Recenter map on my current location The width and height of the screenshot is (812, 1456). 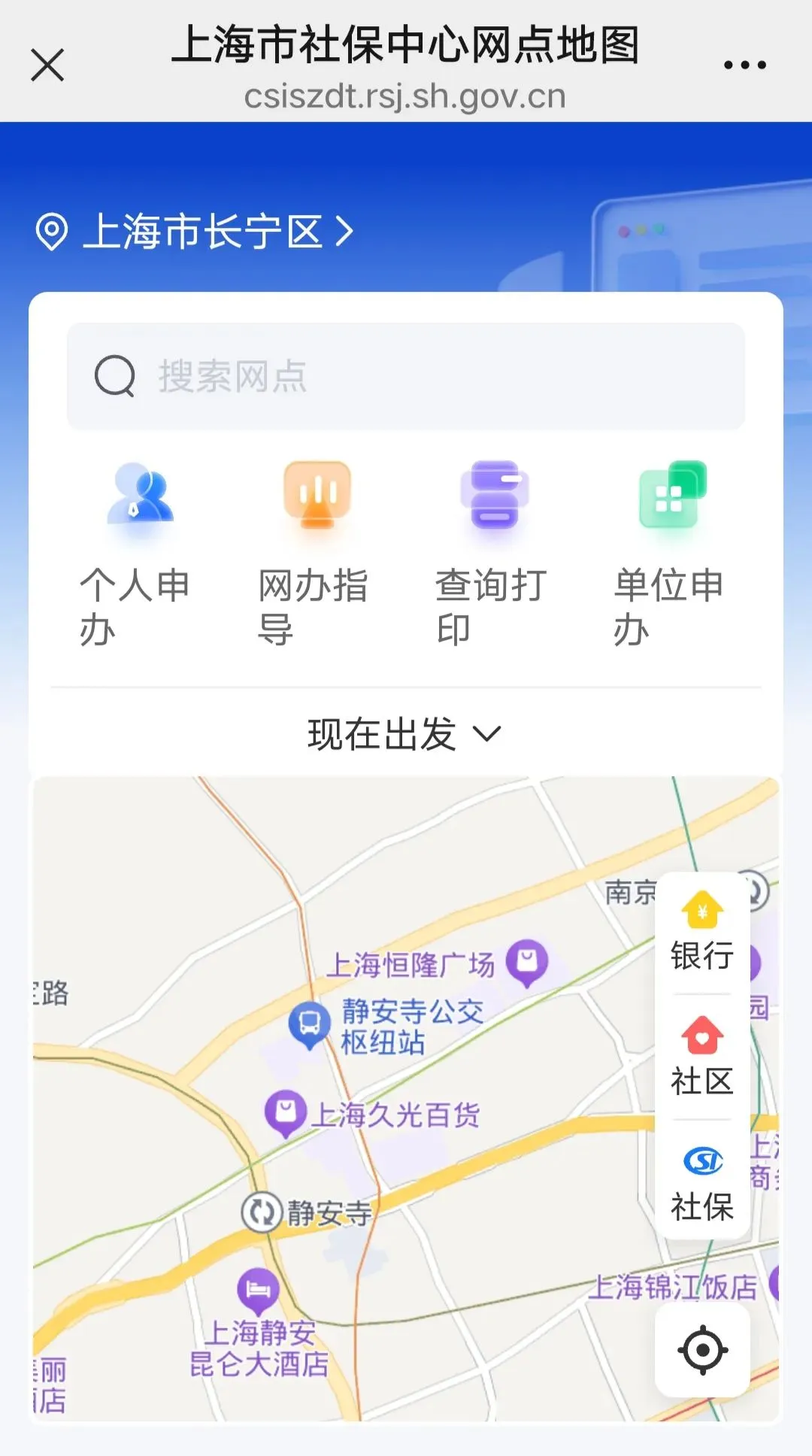point(702,1350)
